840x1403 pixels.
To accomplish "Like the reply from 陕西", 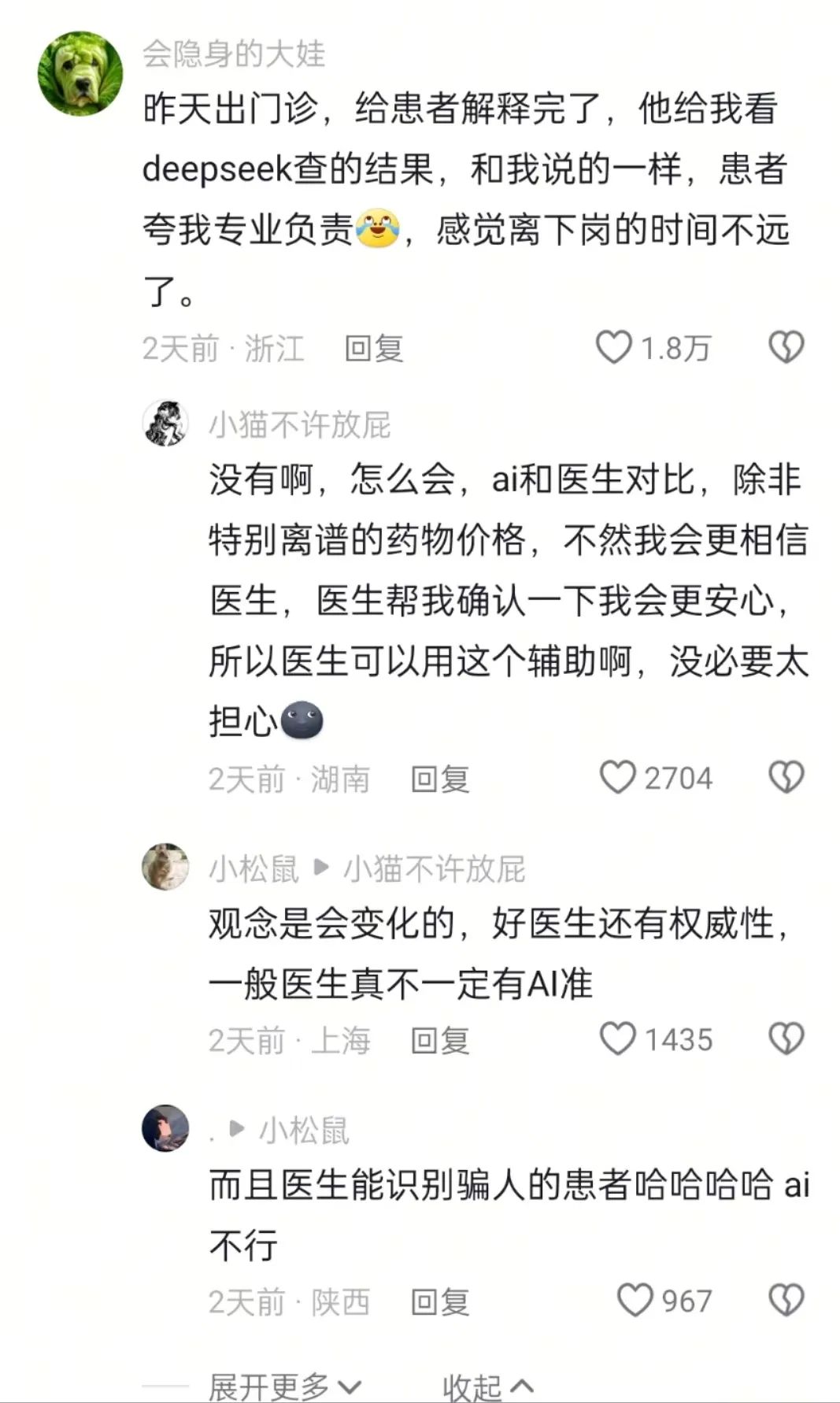I will tap(635, 1301).
